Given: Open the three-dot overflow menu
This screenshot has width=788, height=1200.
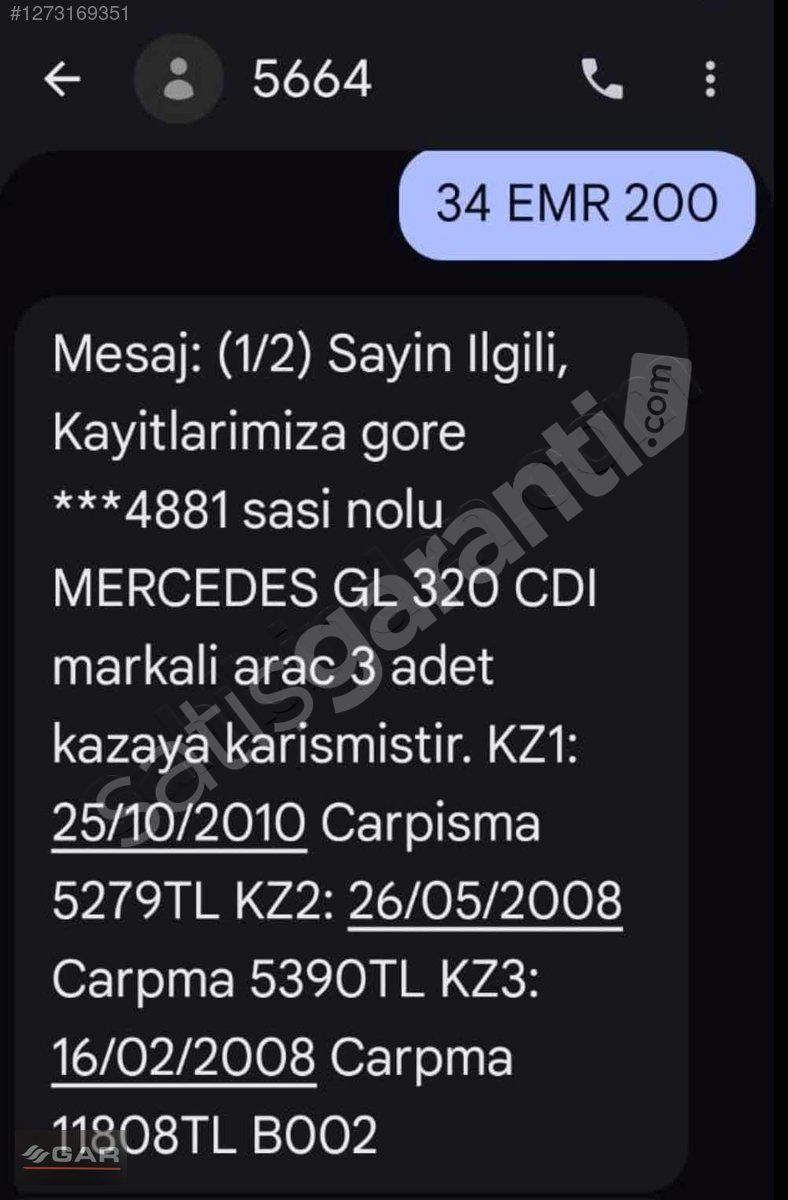Looking at the screenshot, I should [x=710, y=80].
